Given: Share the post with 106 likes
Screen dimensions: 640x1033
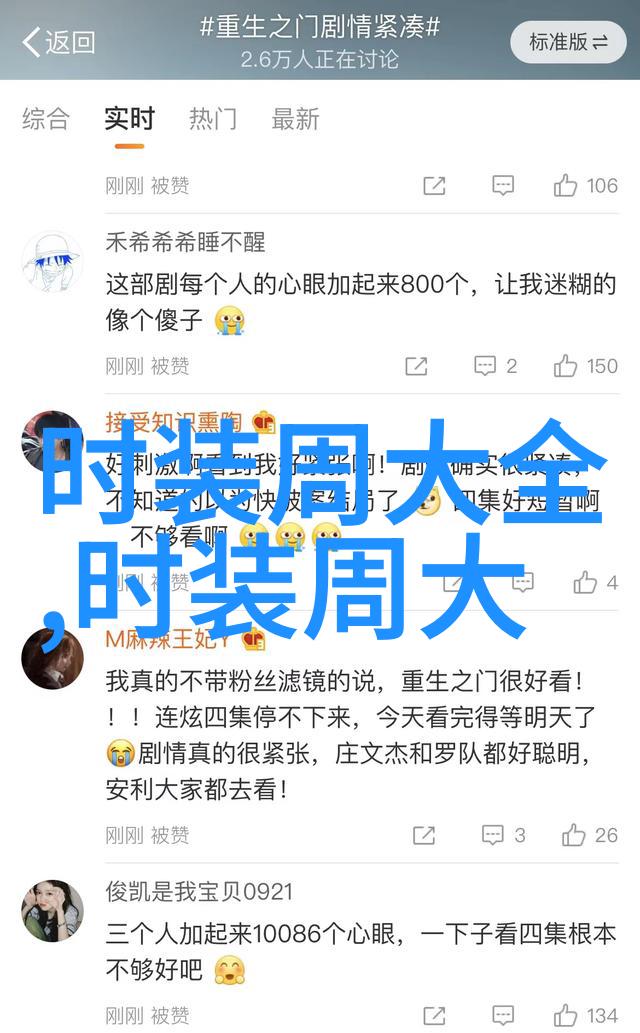Looking at the screenshot, I should click(x=433, y=185).
